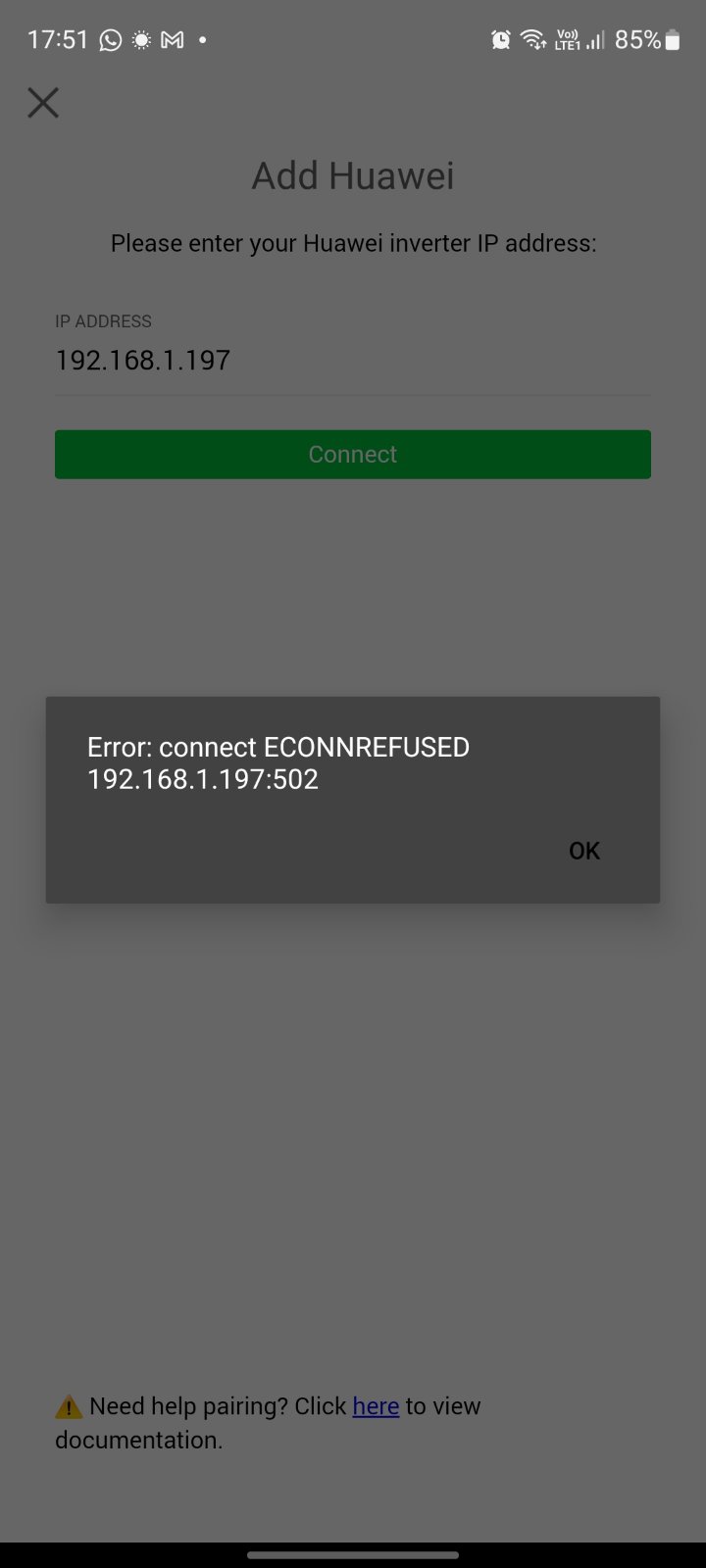
Task: Edit the IP address field
Action: click(x=353, y=361)
